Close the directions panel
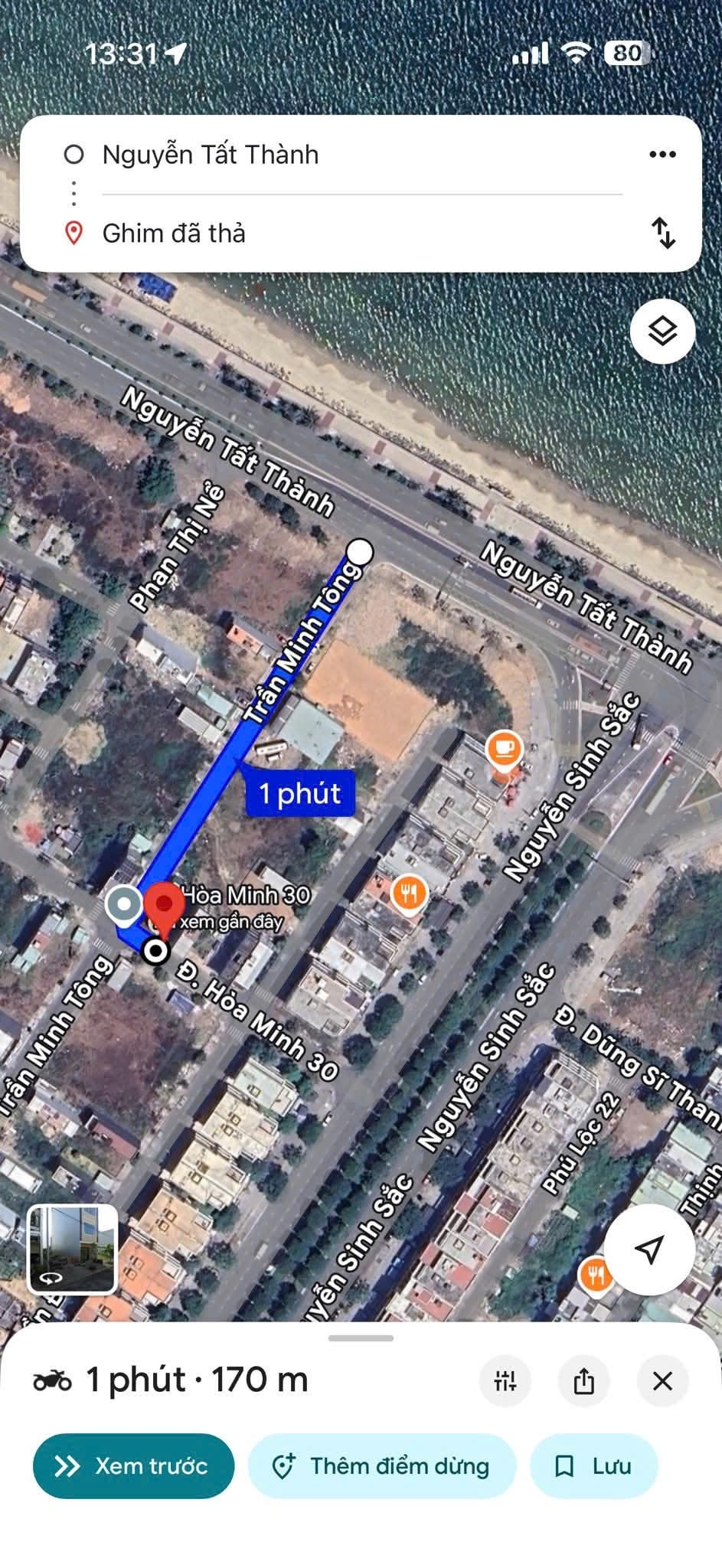 tap(662, 1381)
